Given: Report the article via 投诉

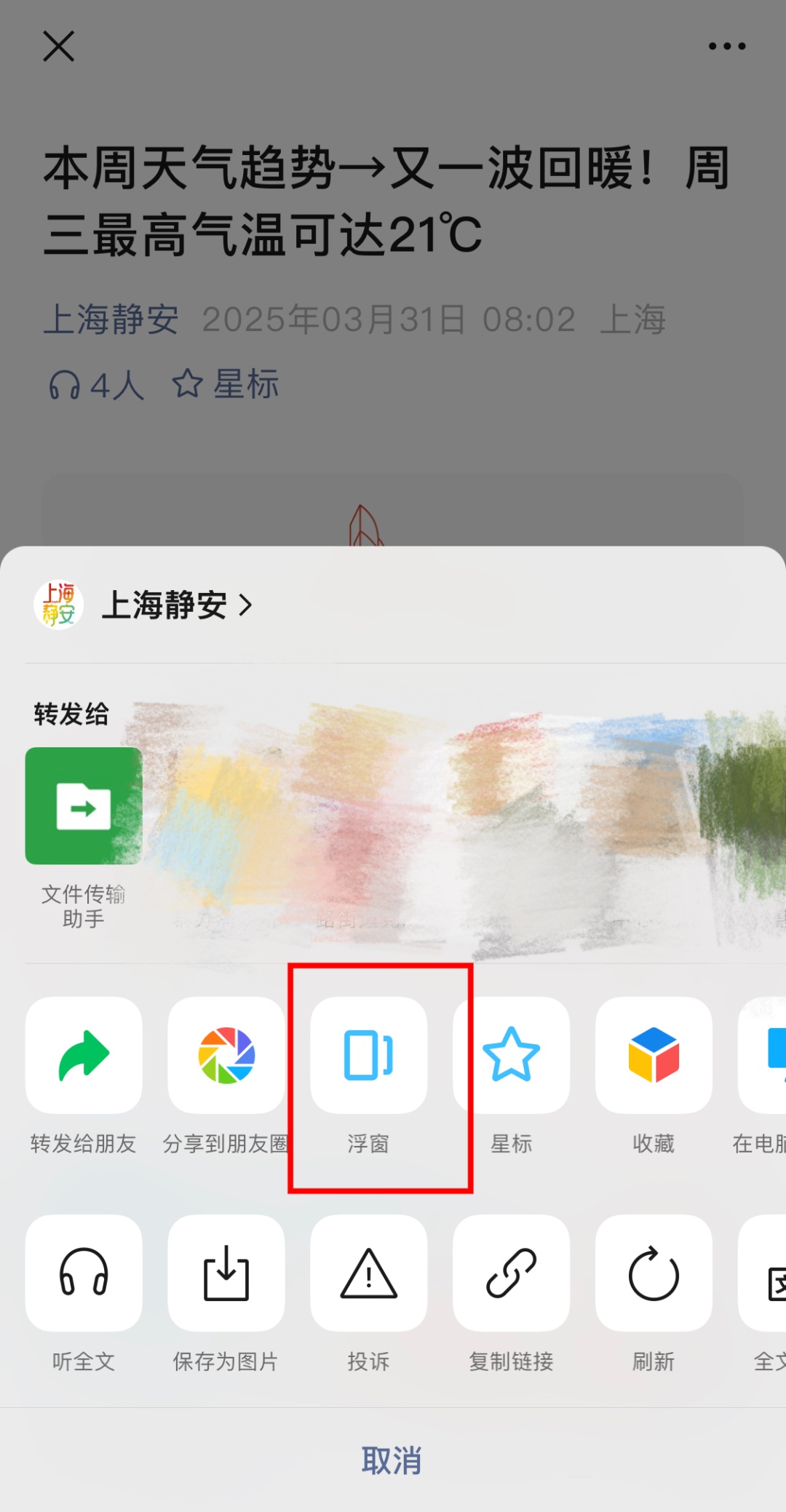Looking at the screenshot, I should click(x=369, y=1273).
